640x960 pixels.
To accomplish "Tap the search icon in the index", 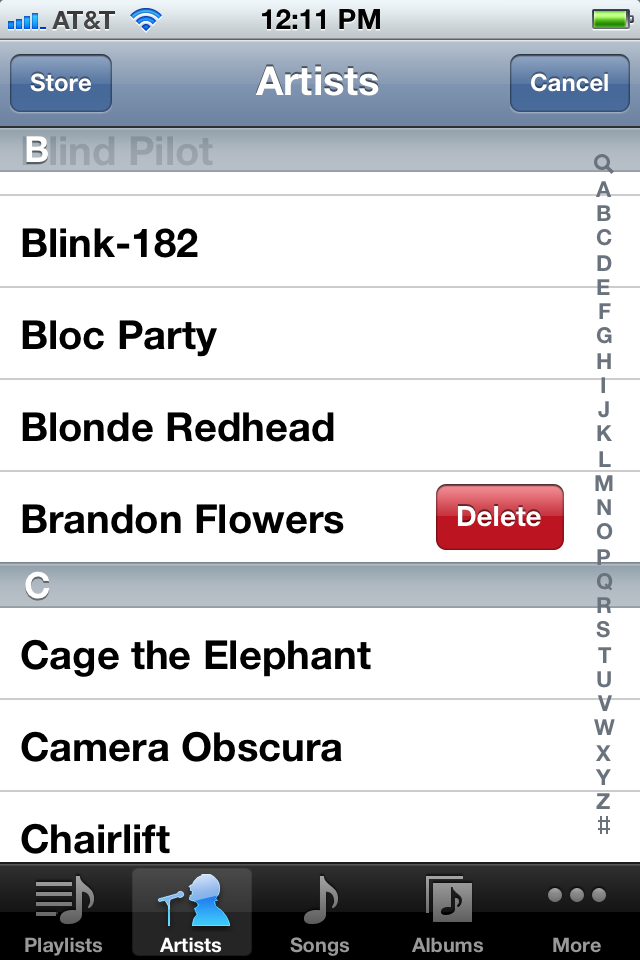I will click(x=603, y=163).
